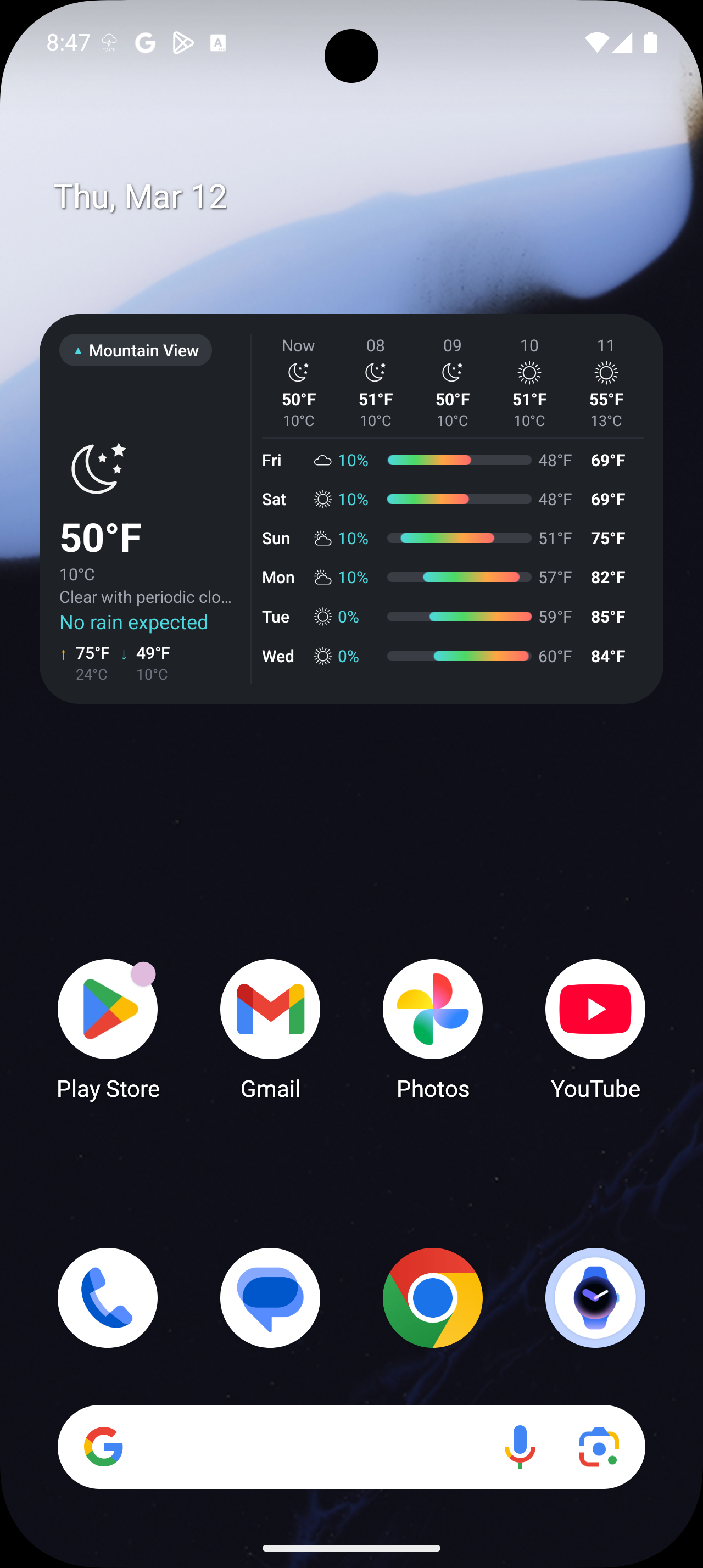Open the Phone app

pyautogui.click(x=107, y=1298)
